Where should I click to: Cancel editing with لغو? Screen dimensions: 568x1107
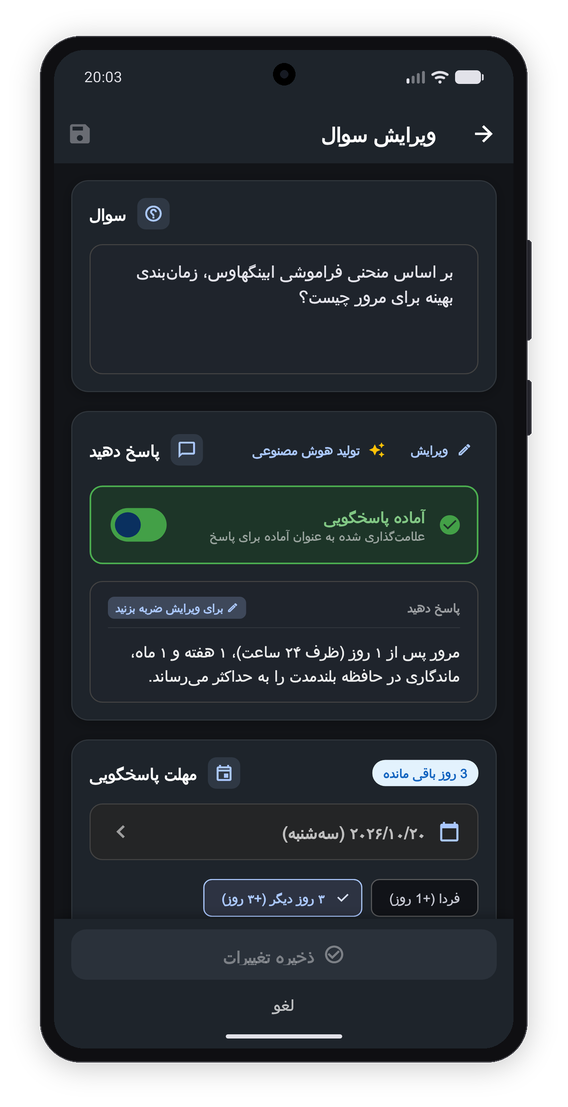(x=284, y=1006)
